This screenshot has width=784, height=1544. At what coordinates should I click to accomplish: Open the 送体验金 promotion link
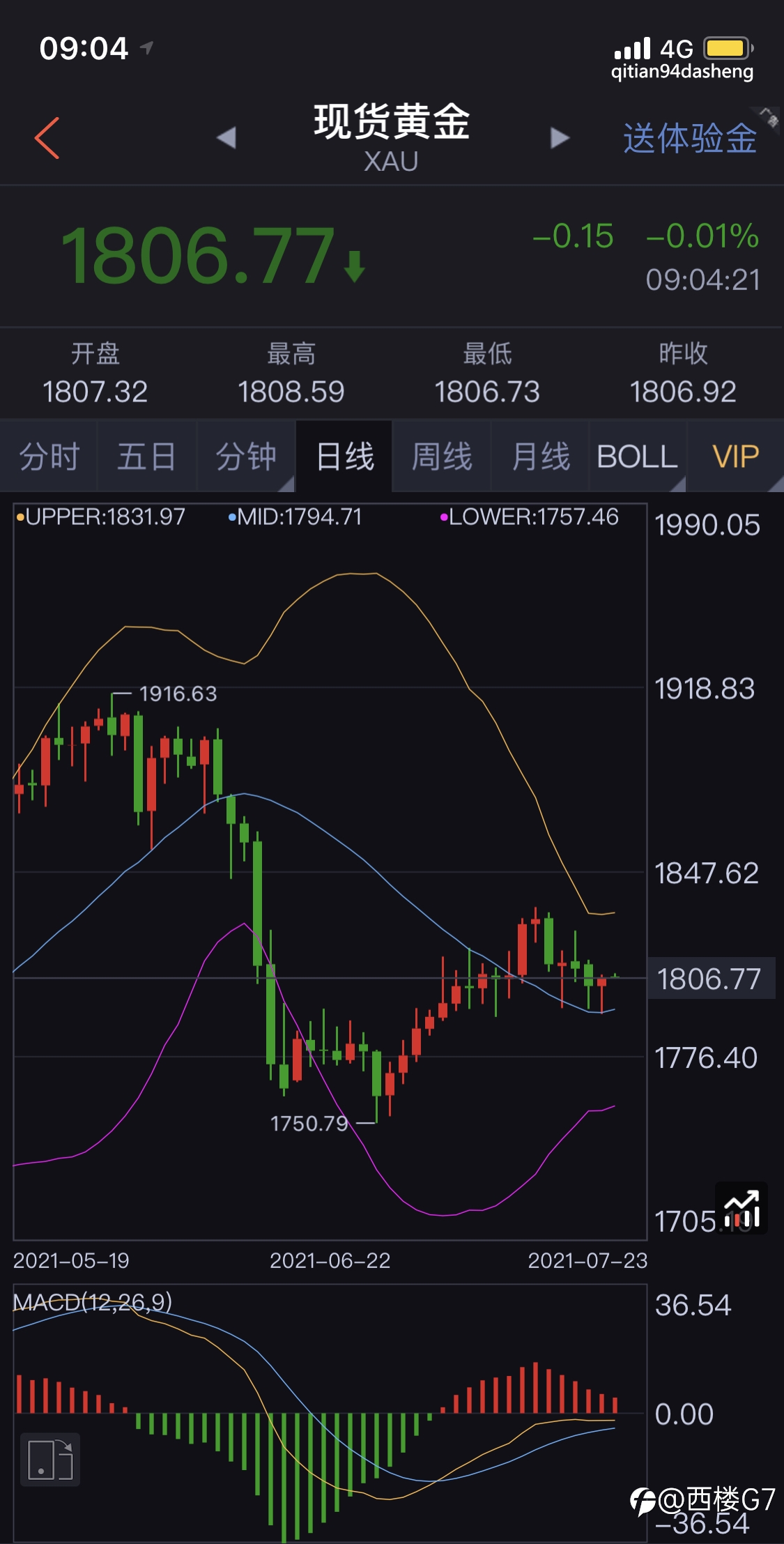point(690,138)
